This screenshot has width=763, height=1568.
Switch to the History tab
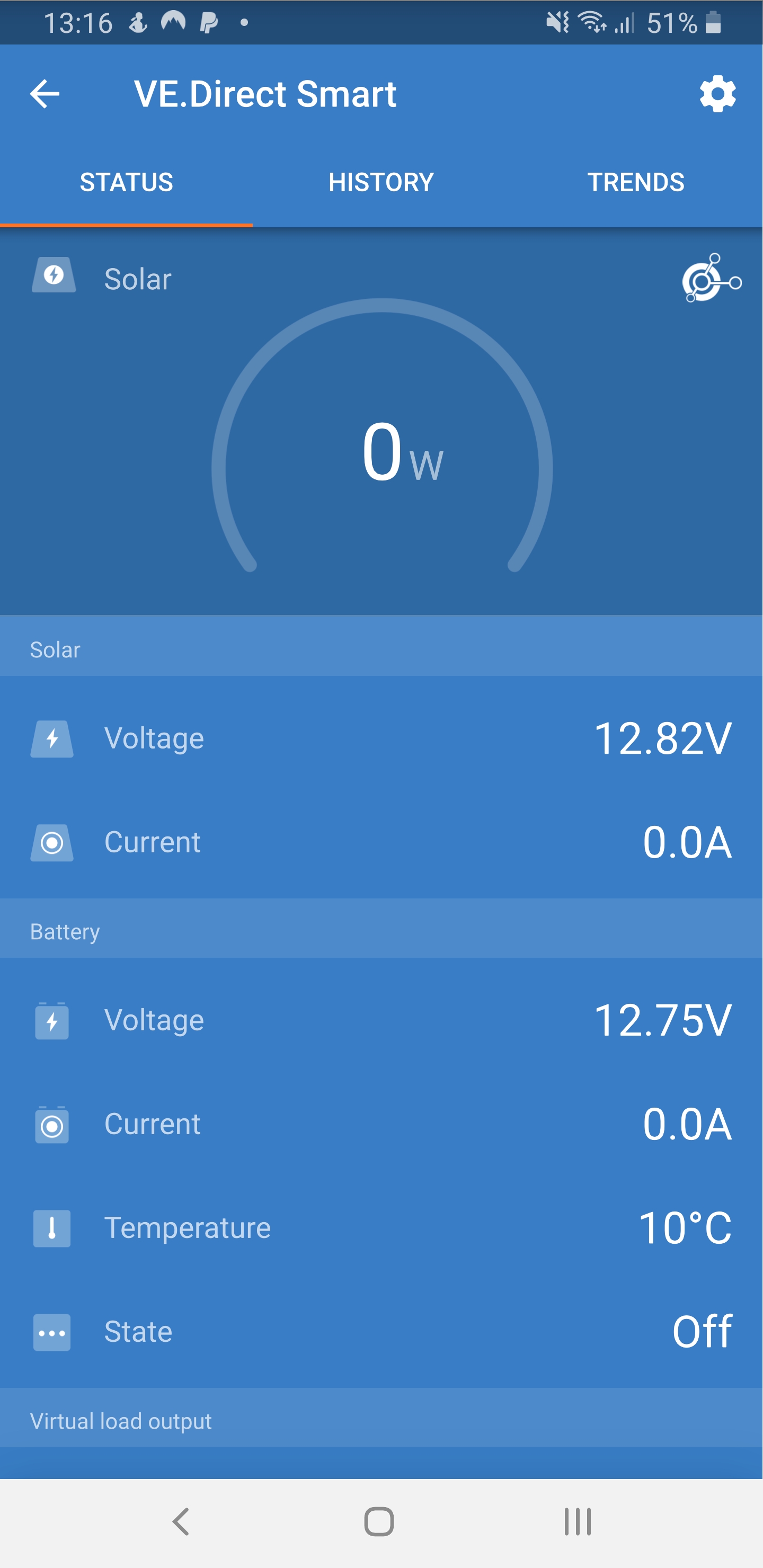[381, 182]
